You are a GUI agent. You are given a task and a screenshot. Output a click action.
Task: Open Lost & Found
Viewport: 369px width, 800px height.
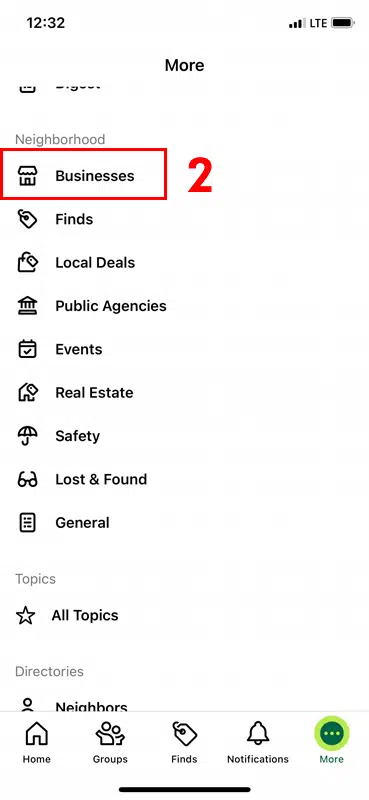tap(184, 480)
